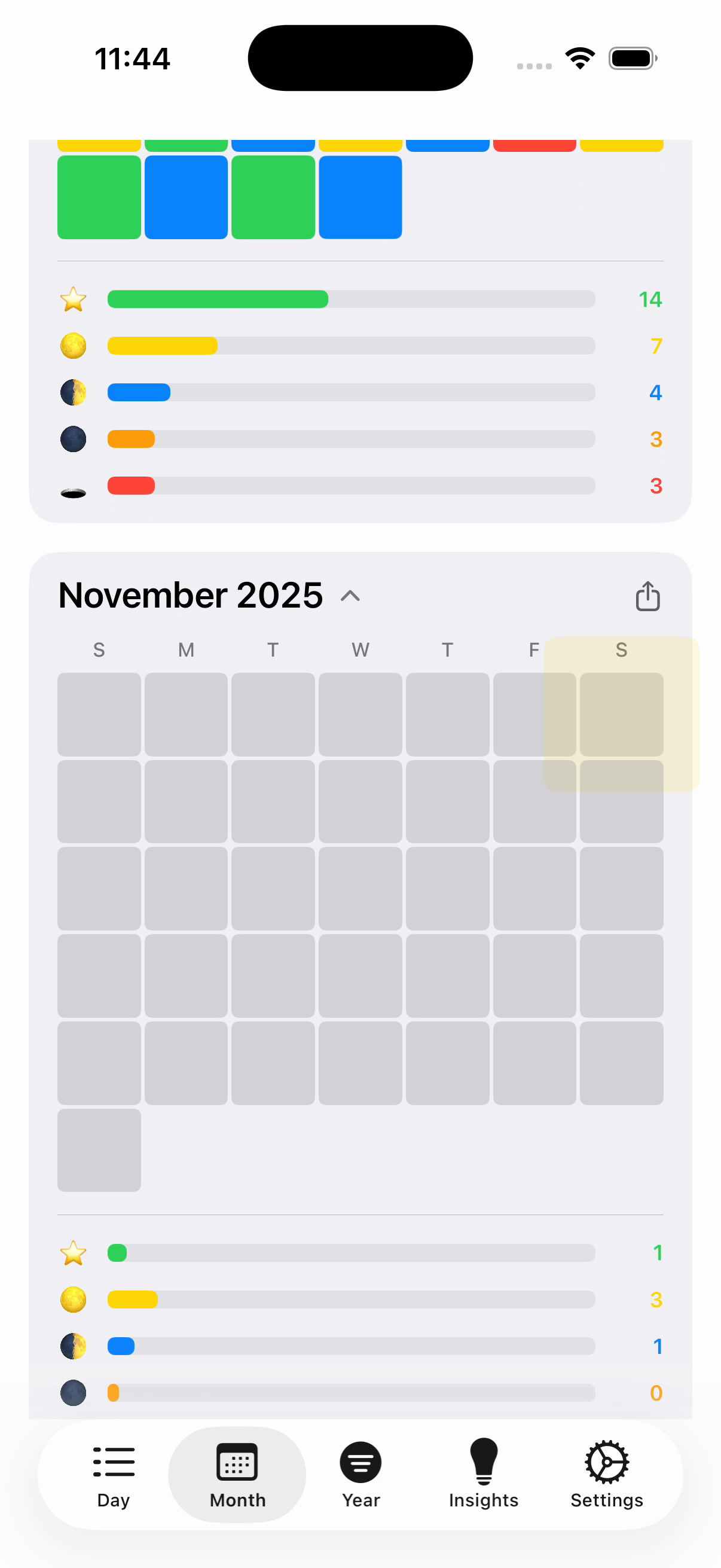Open the Settings tab
721x1568 pixels.
pos(606,1474)
